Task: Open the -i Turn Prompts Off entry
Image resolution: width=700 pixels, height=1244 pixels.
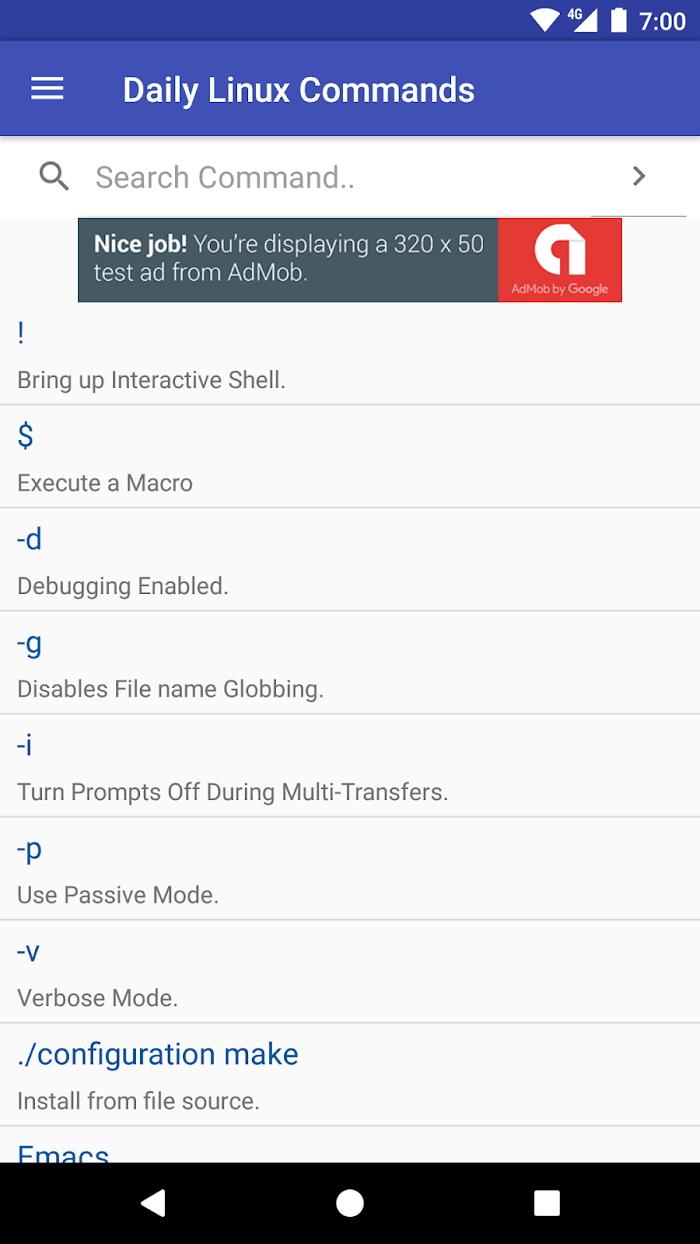Action: tap(350, 766)
